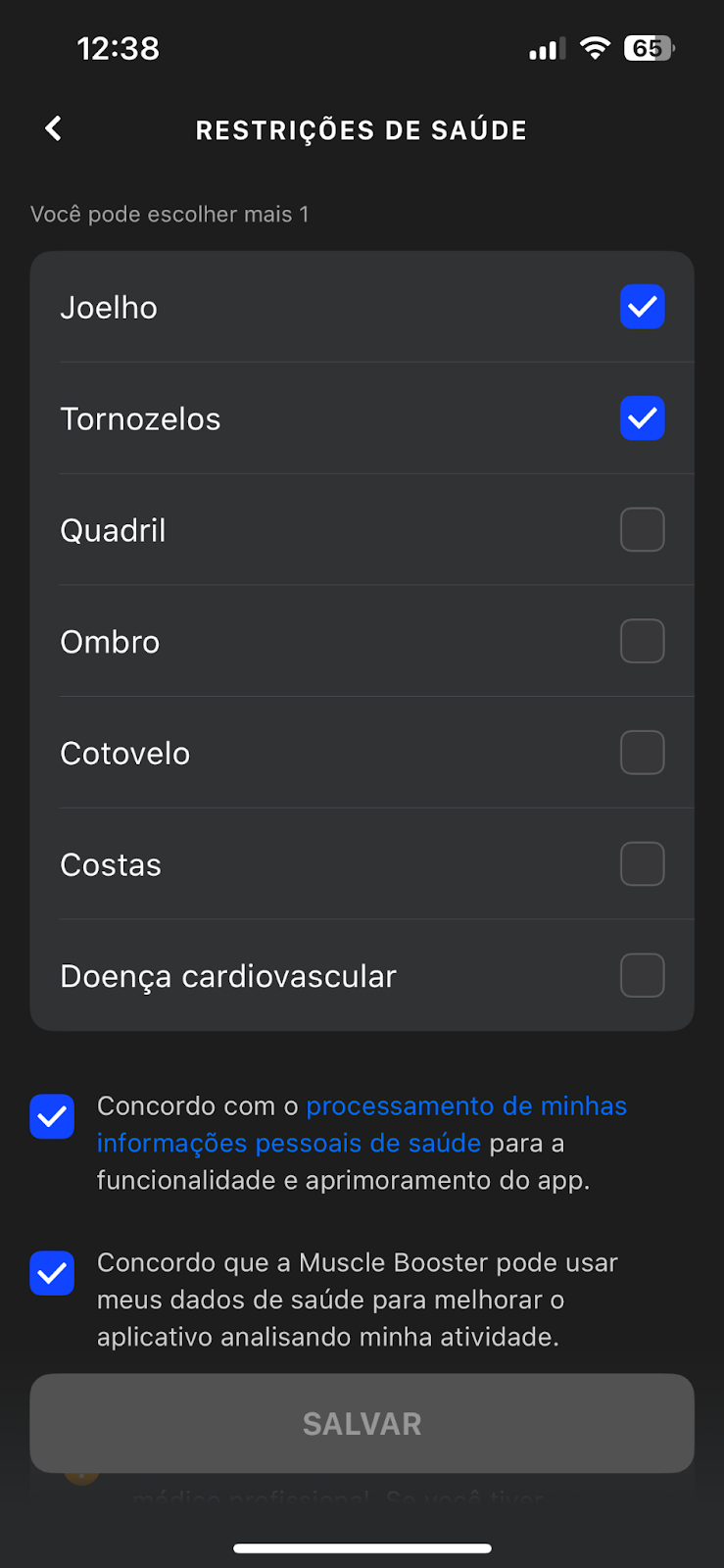Select Doença cardiovascular checkbox
This screenshot has width=724, height=1568.
643,976
